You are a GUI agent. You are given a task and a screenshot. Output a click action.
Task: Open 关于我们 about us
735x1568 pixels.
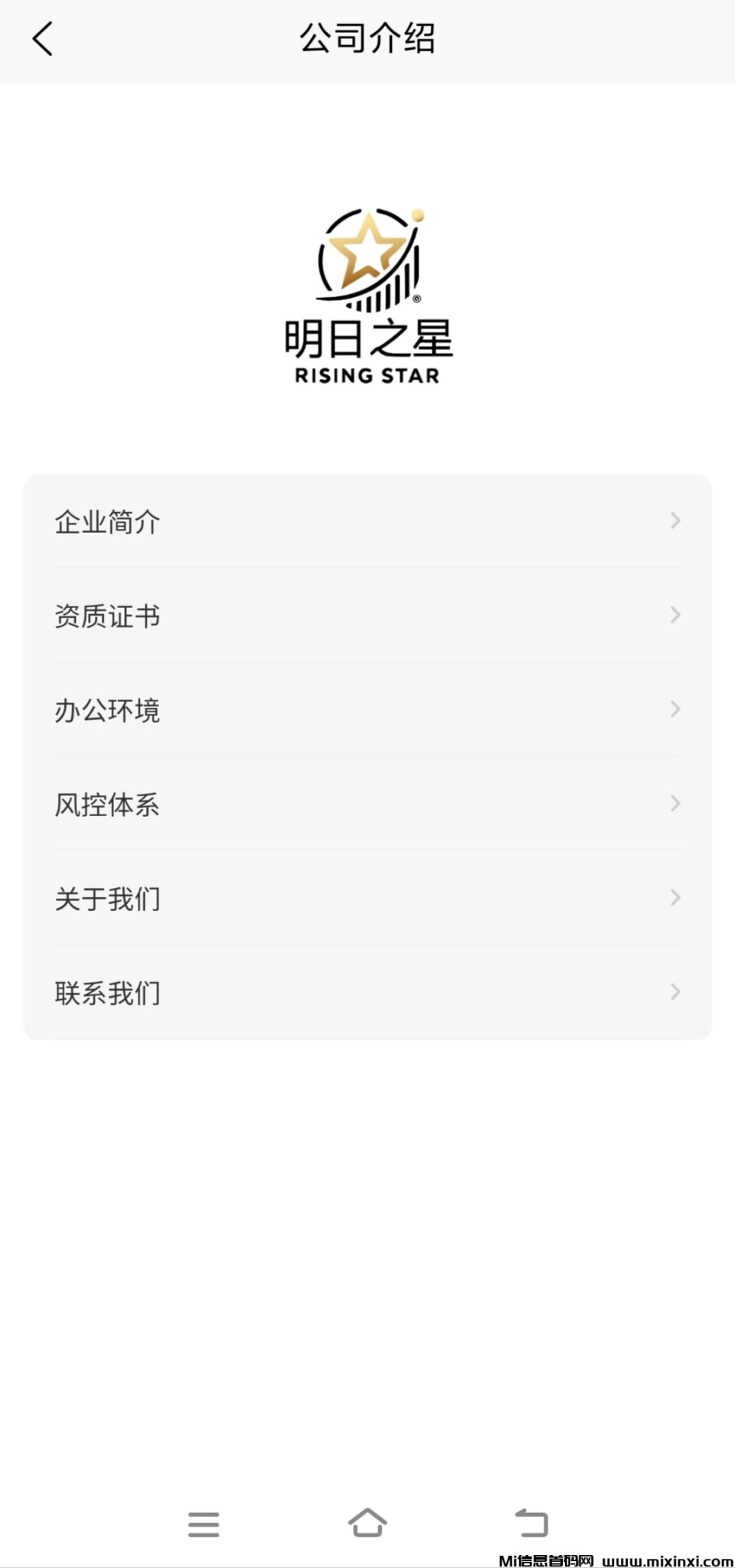pyautogui.click(x=367, y=898)
